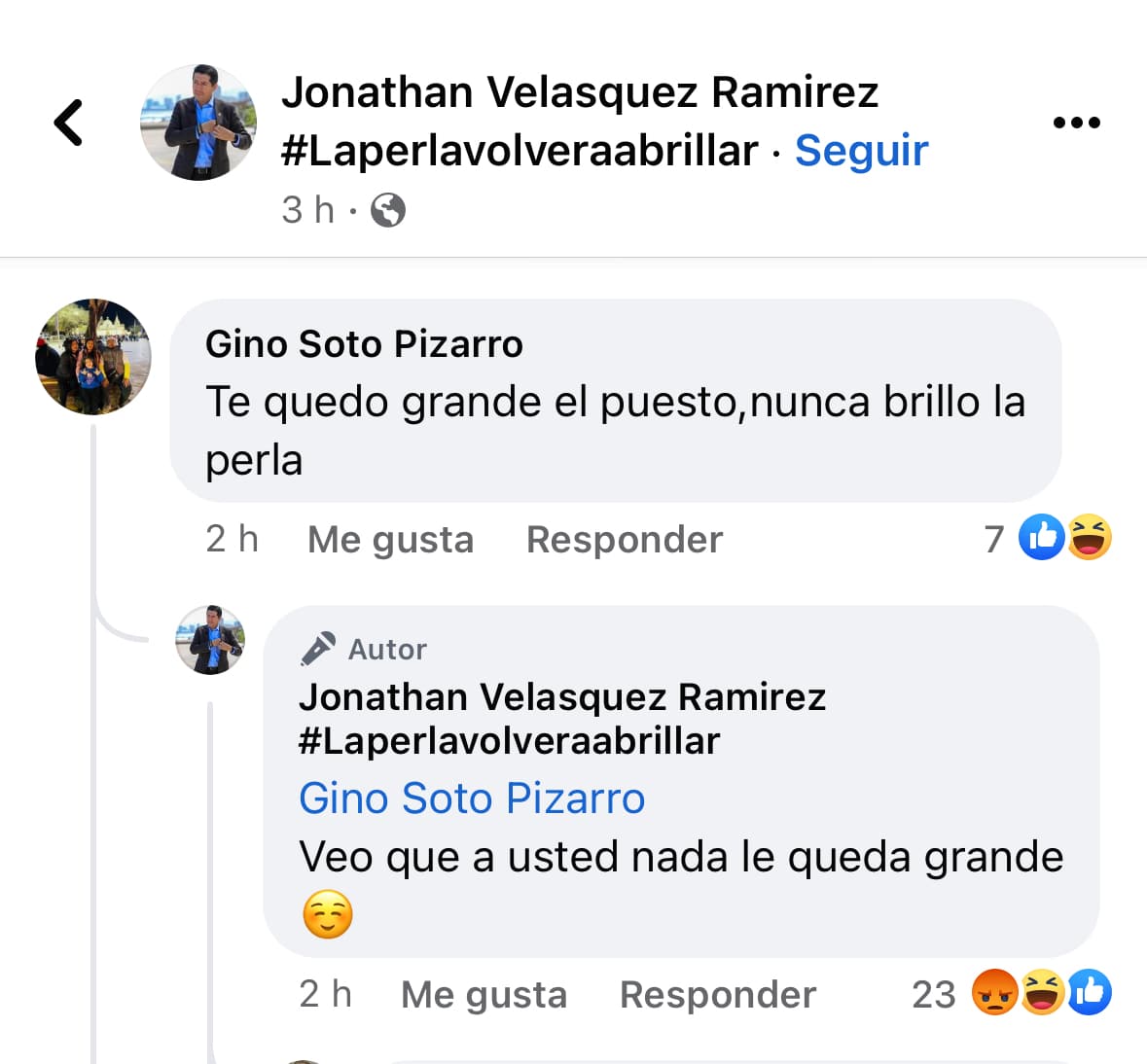This screenshot has height=1064, width=1147.
Task: Follow Jonathan Velasquez Ramirez via Seguir
Action: point(861,151)
